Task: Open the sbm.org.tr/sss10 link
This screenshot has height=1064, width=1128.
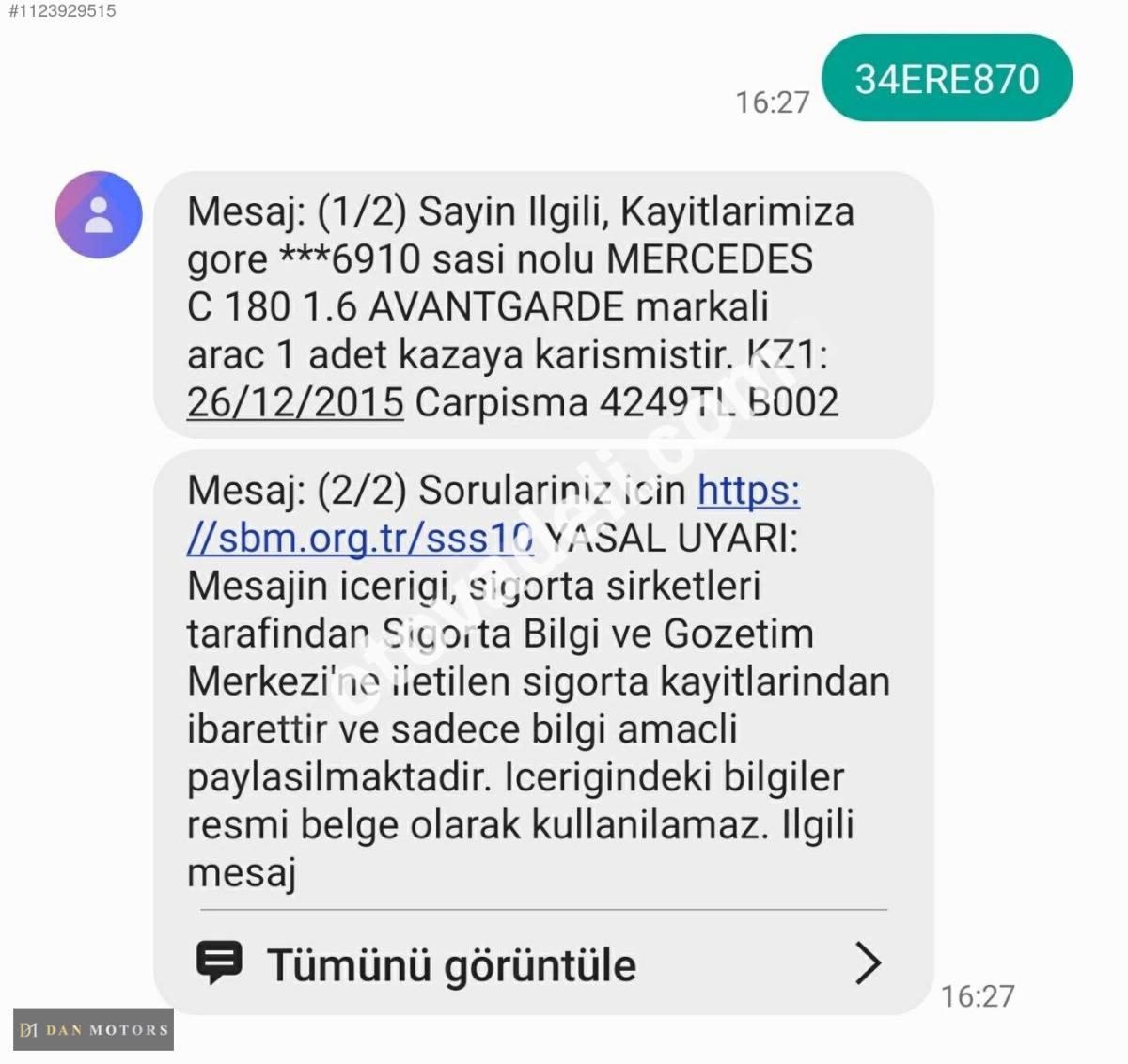Action: (x=361, y=539)
